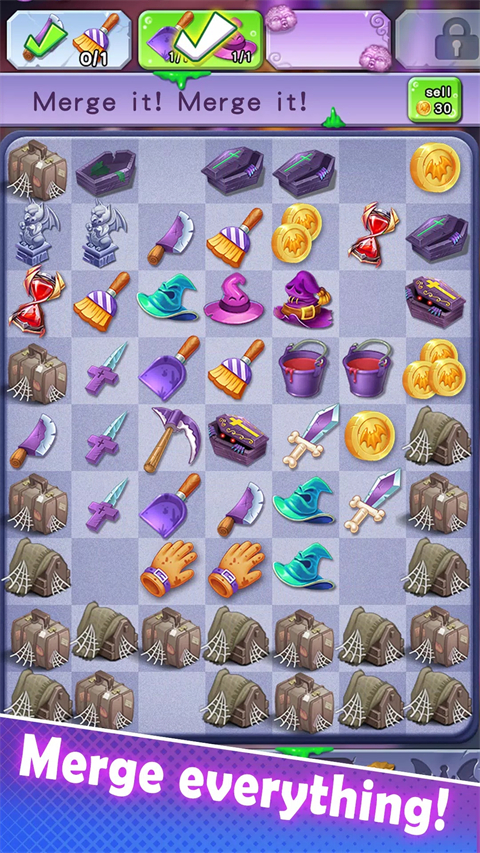
Task: Tap the green sell button for 30 coins
Action: click(434, 100)
